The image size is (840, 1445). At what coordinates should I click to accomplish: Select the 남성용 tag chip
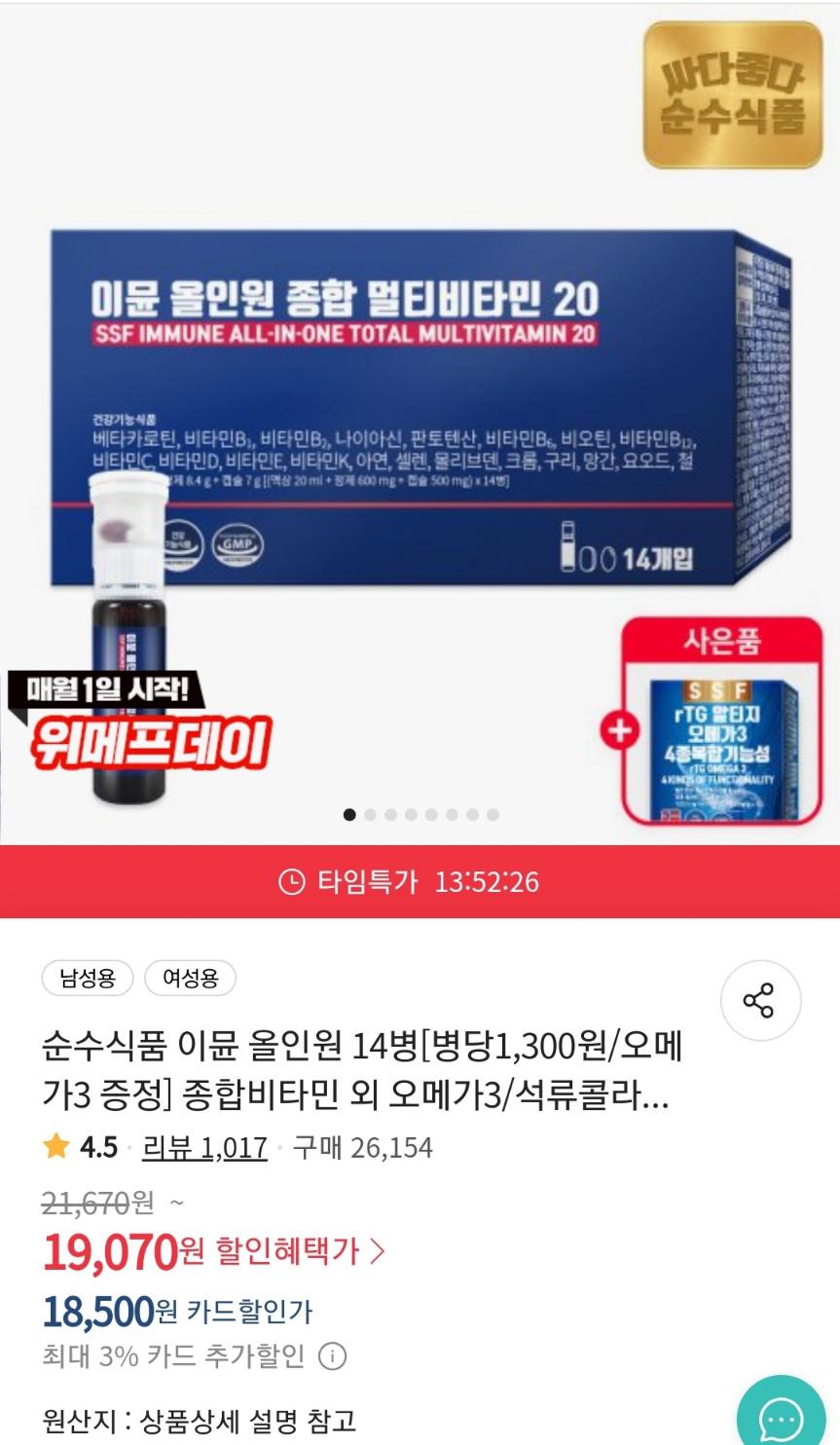tap(88, 978)
